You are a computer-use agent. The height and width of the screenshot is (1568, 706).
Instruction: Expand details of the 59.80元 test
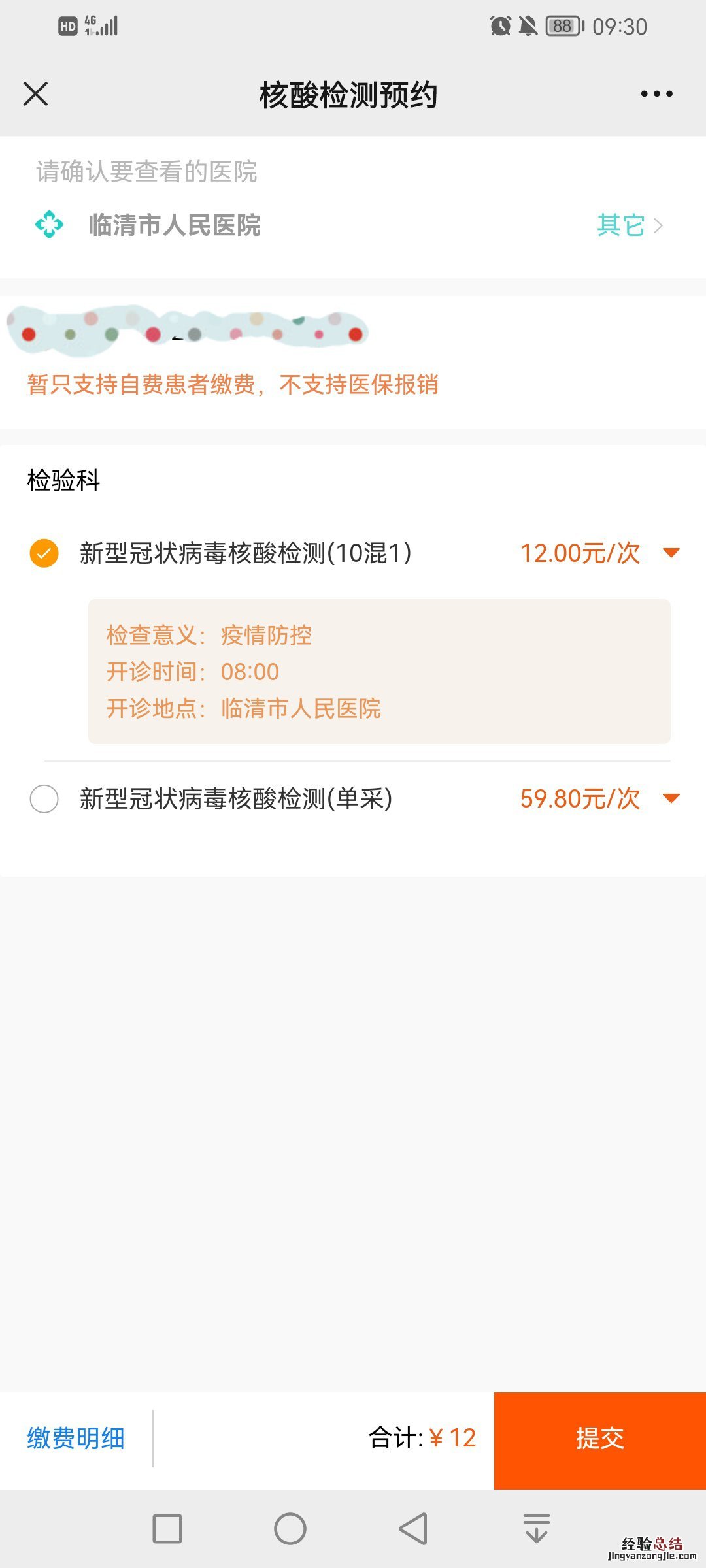[671, 798]
